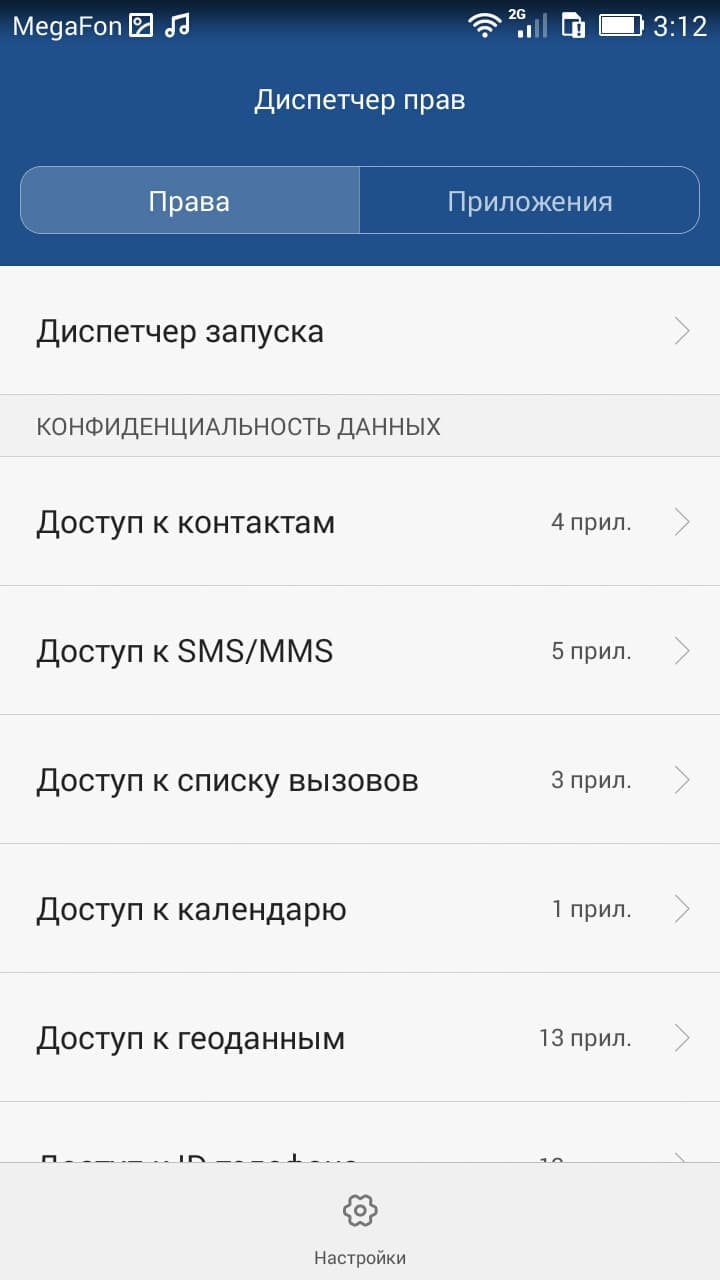Open Доступ к календарю
This screenshot has width=720, height=1280.
[360, 909]
